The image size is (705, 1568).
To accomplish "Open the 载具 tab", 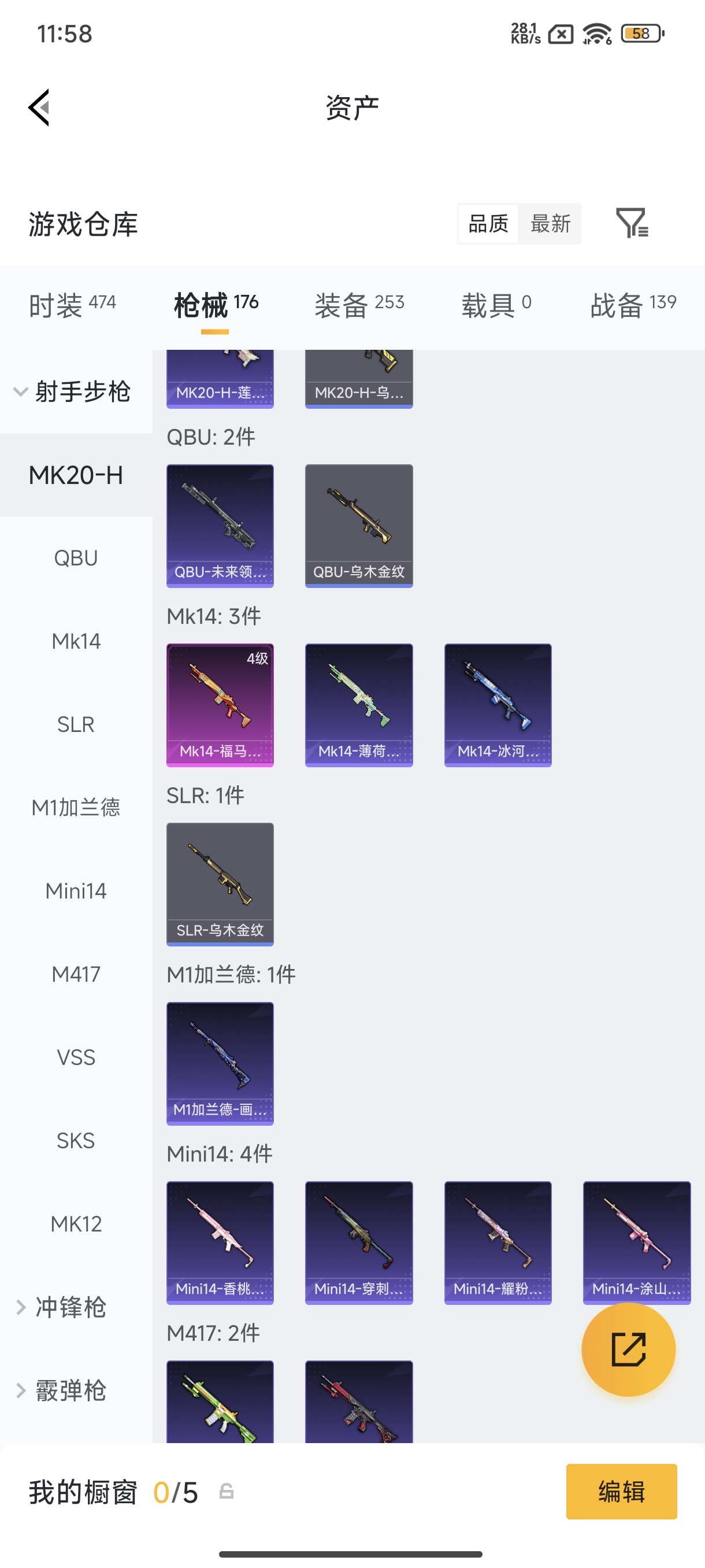I will point(496,304).
